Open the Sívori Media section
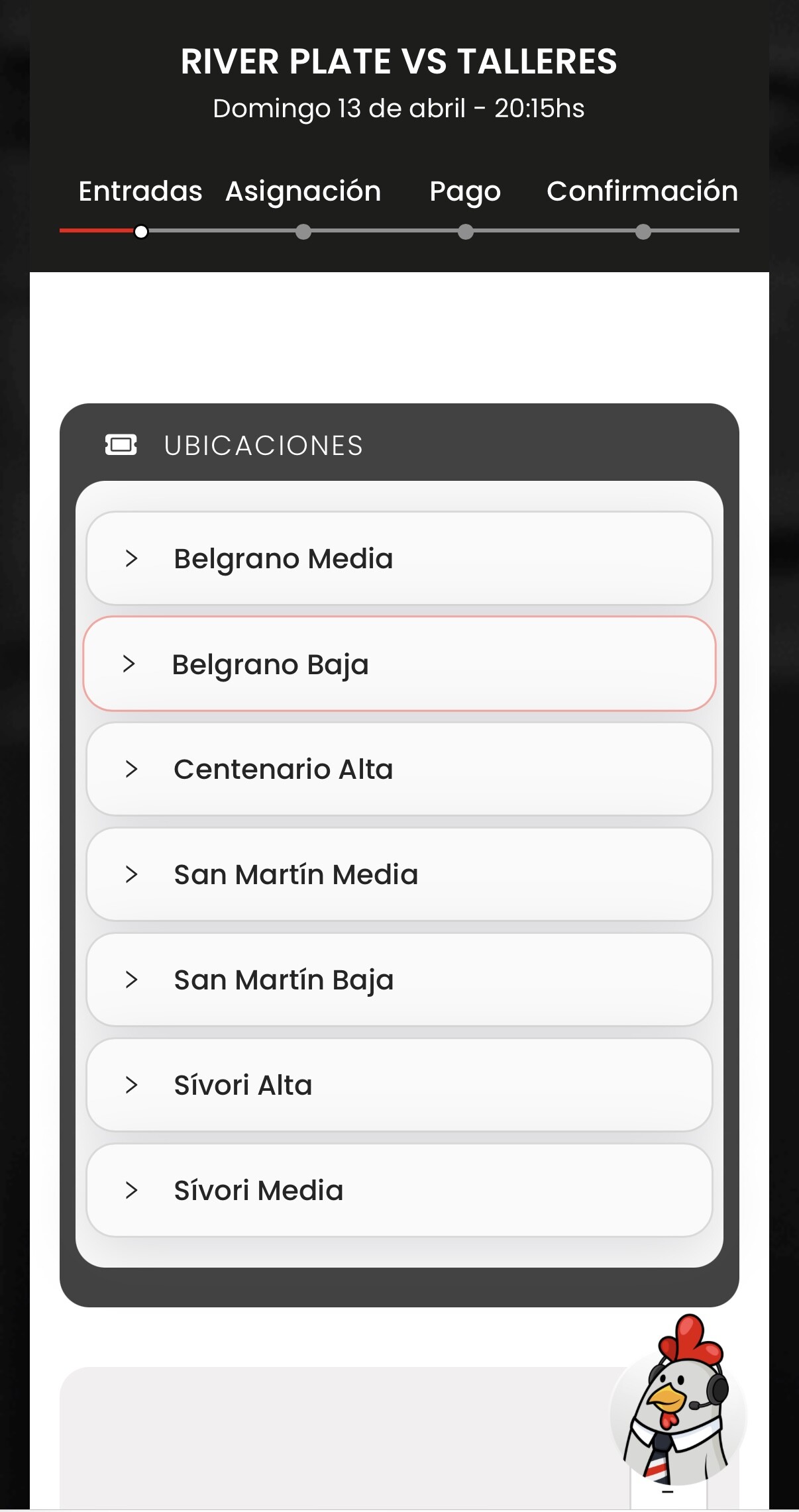Viewport: 799px width, 1512px height. pyautogui.click(x=399, y=1190)
